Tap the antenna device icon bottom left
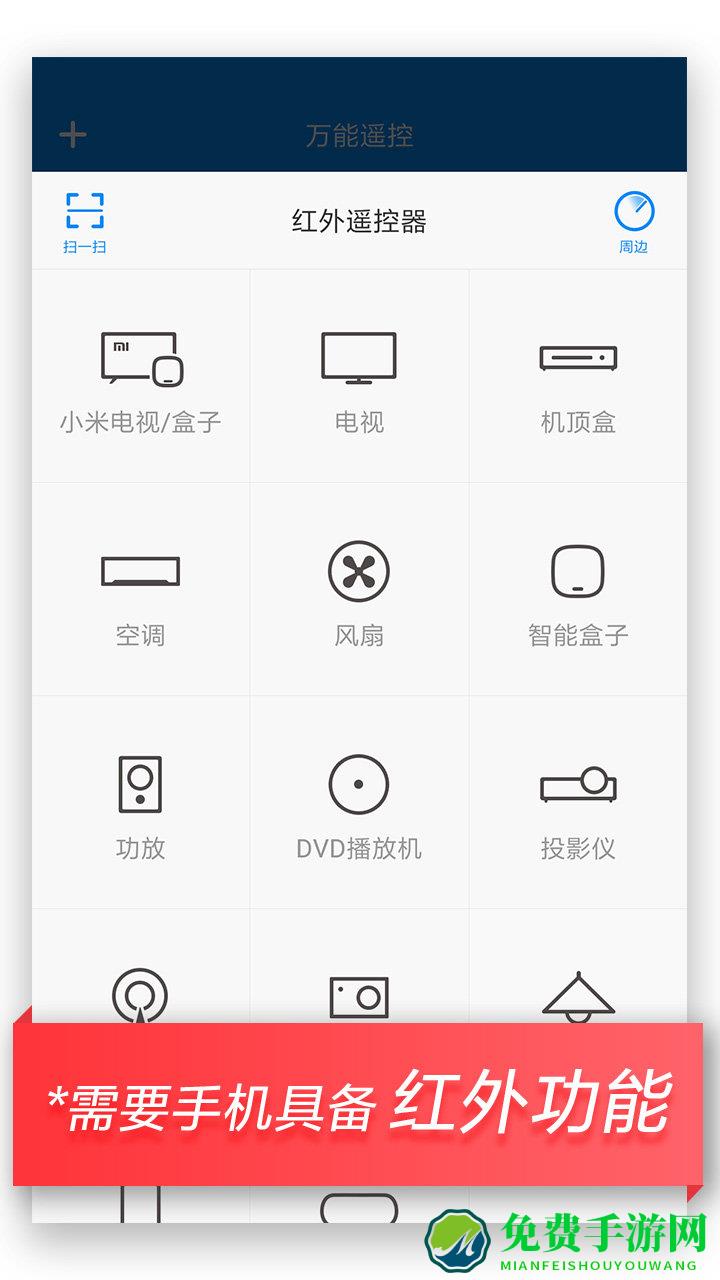 (x=140, y=997)
